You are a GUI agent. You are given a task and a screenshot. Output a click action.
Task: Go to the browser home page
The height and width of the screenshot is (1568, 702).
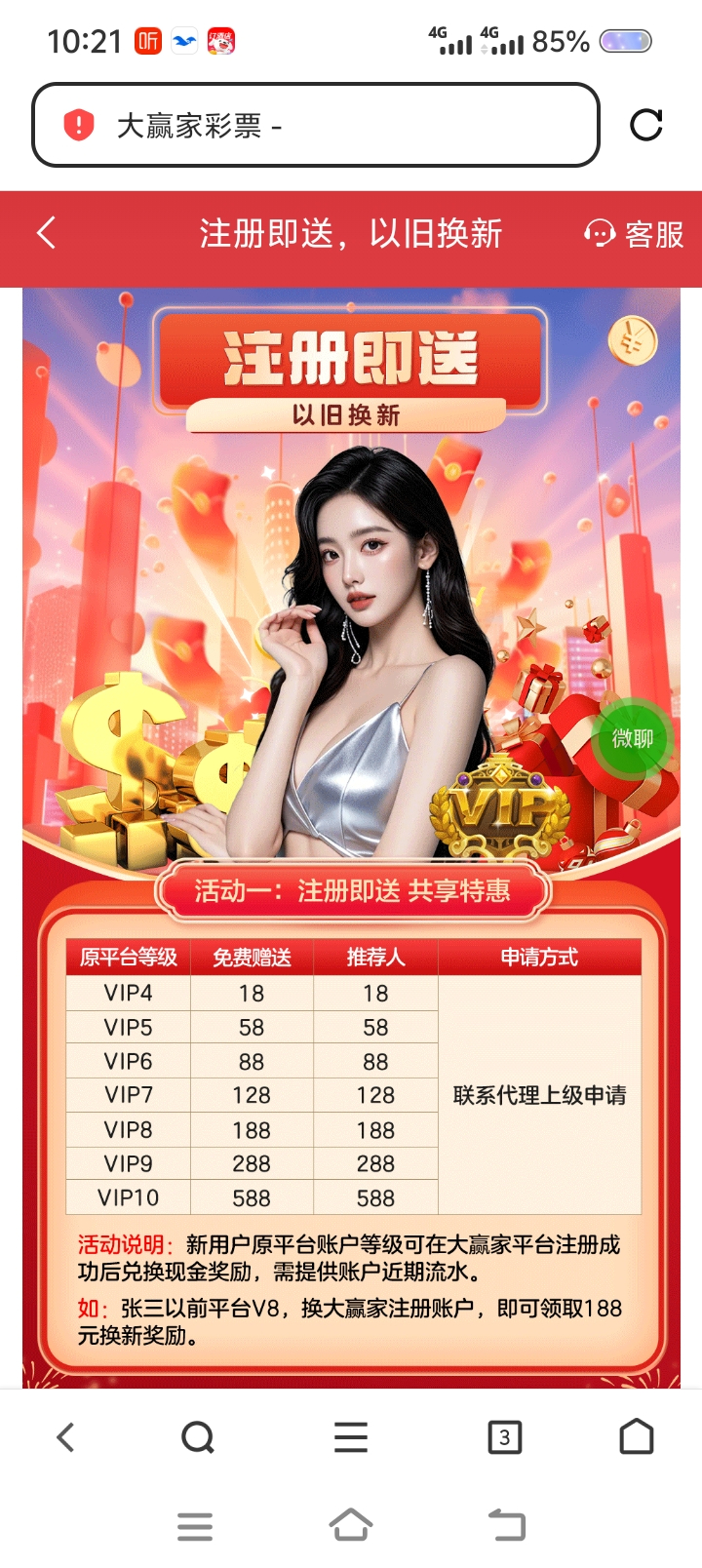637,1436
